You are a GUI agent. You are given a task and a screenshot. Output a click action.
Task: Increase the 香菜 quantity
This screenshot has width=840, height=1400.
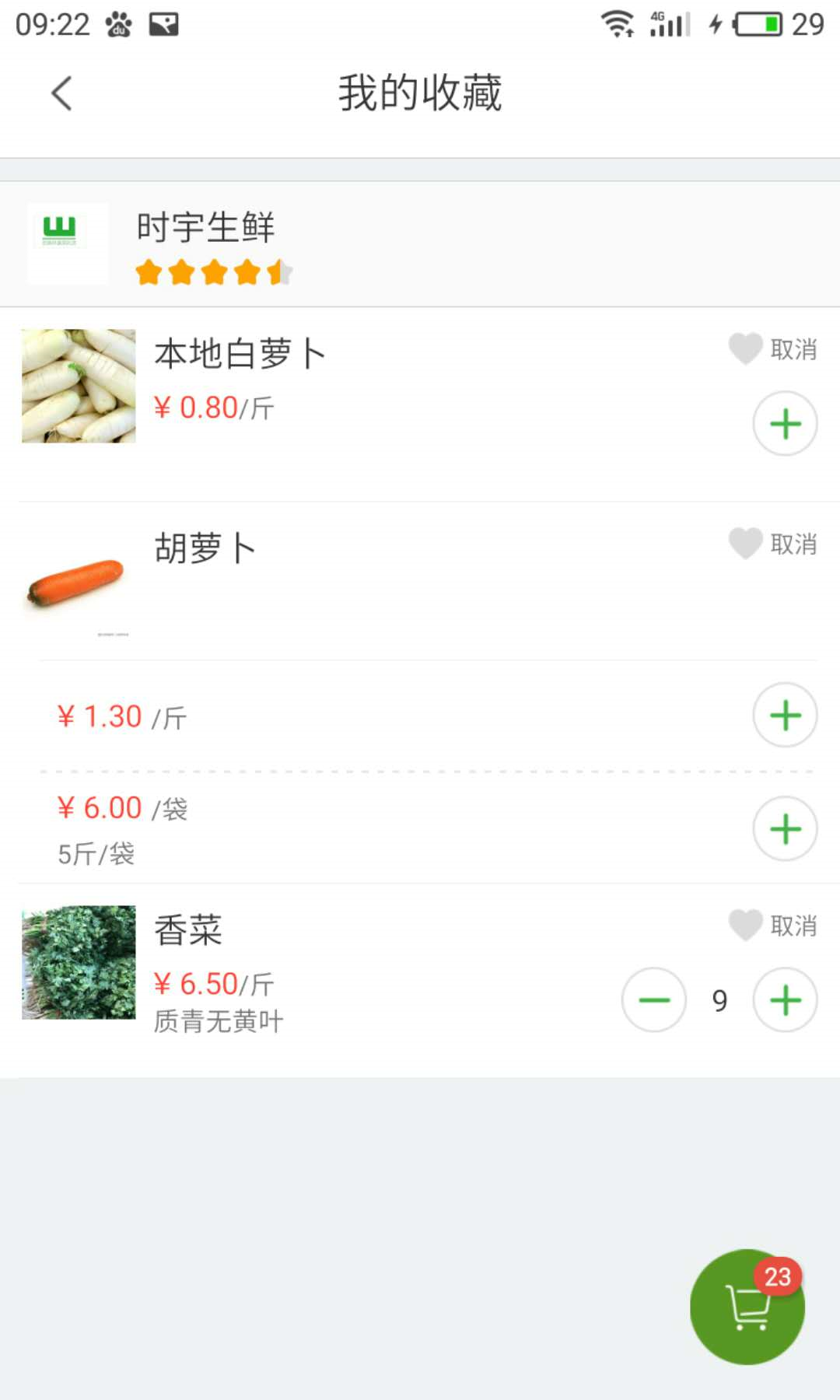(x=785, y=999)
